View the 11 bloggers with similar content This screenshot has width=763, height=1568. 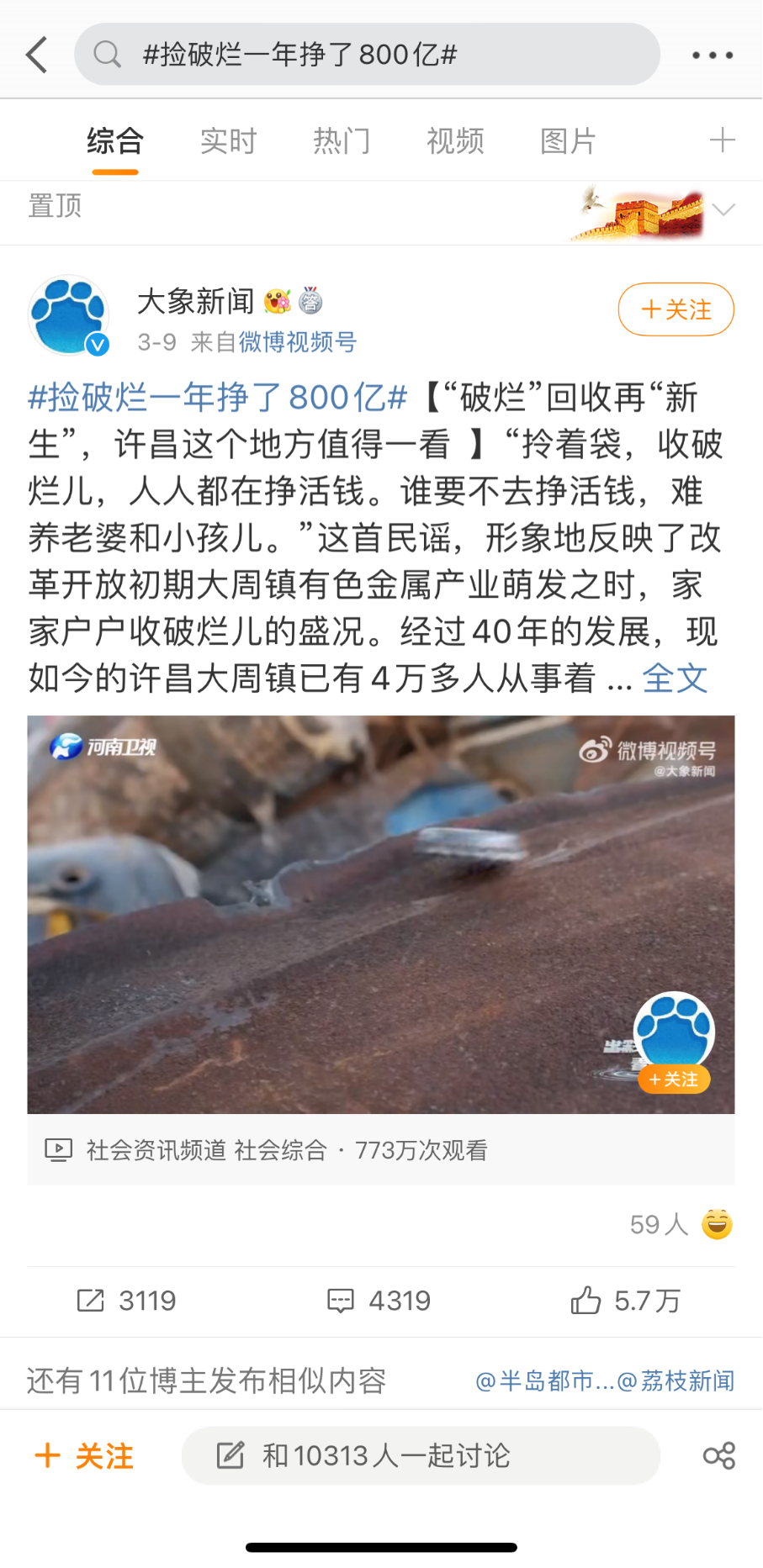[206, 1381]
